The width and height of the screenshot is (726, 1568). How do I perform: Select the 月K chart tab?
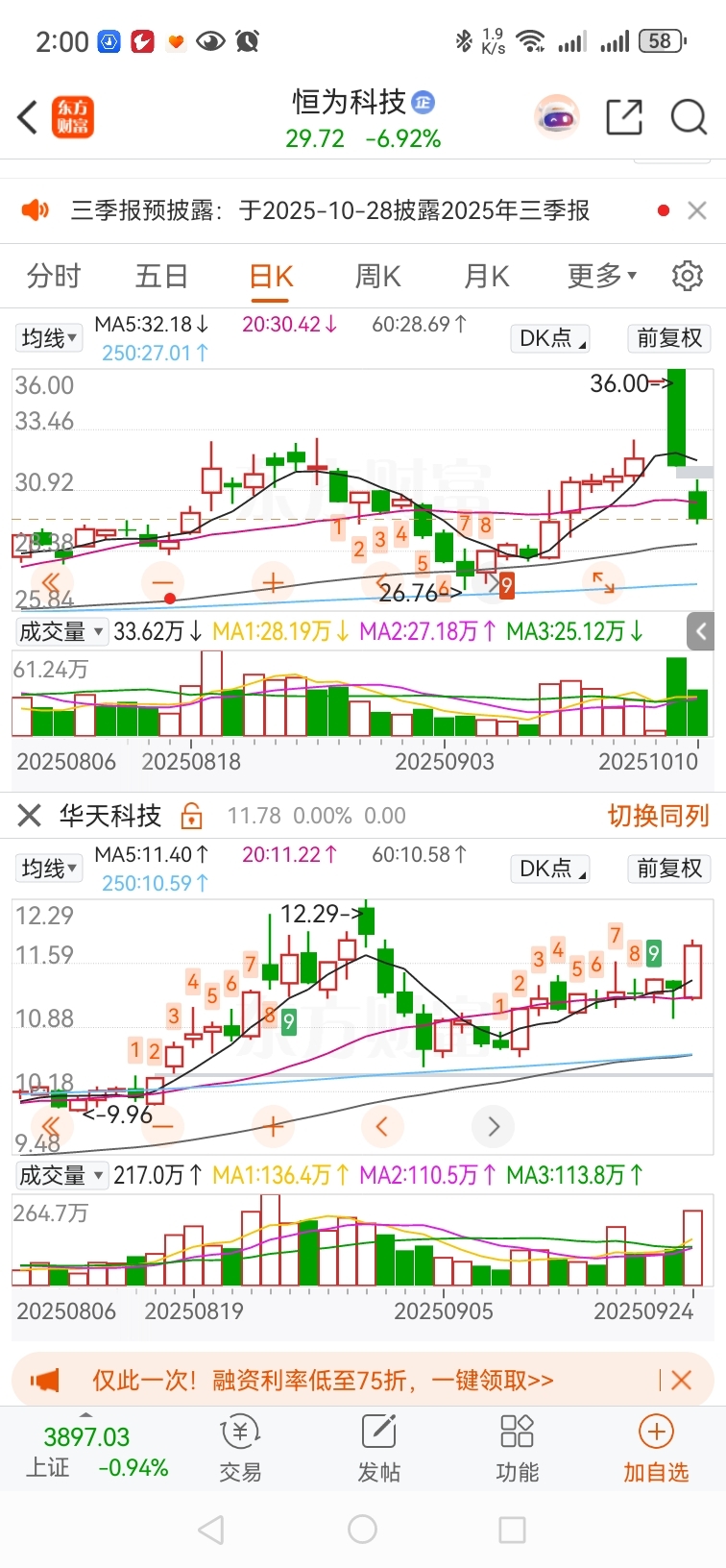click(486, 277)
